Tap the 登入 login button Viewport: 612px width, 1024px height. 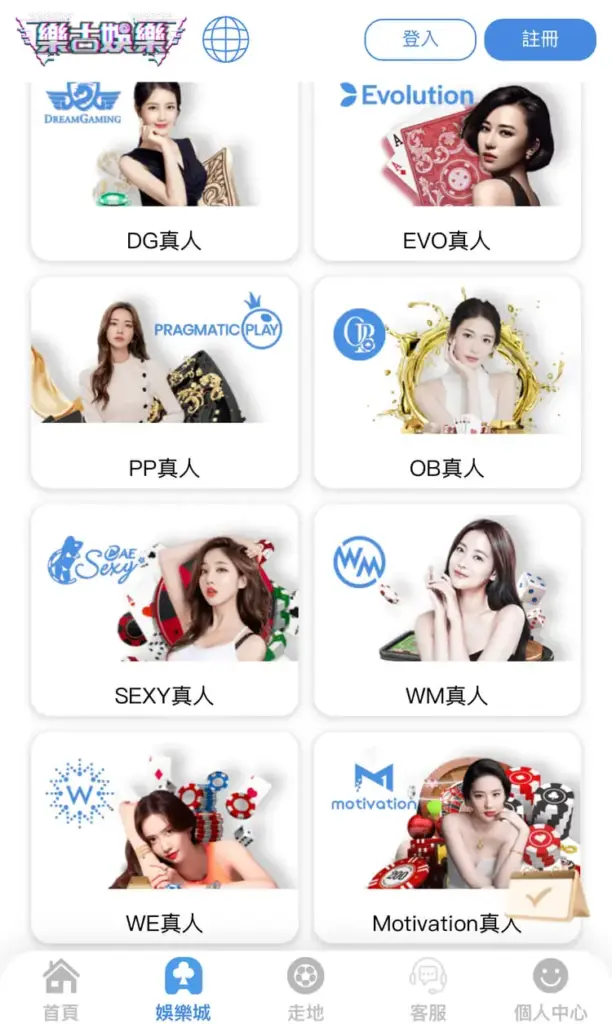(420, 40)
